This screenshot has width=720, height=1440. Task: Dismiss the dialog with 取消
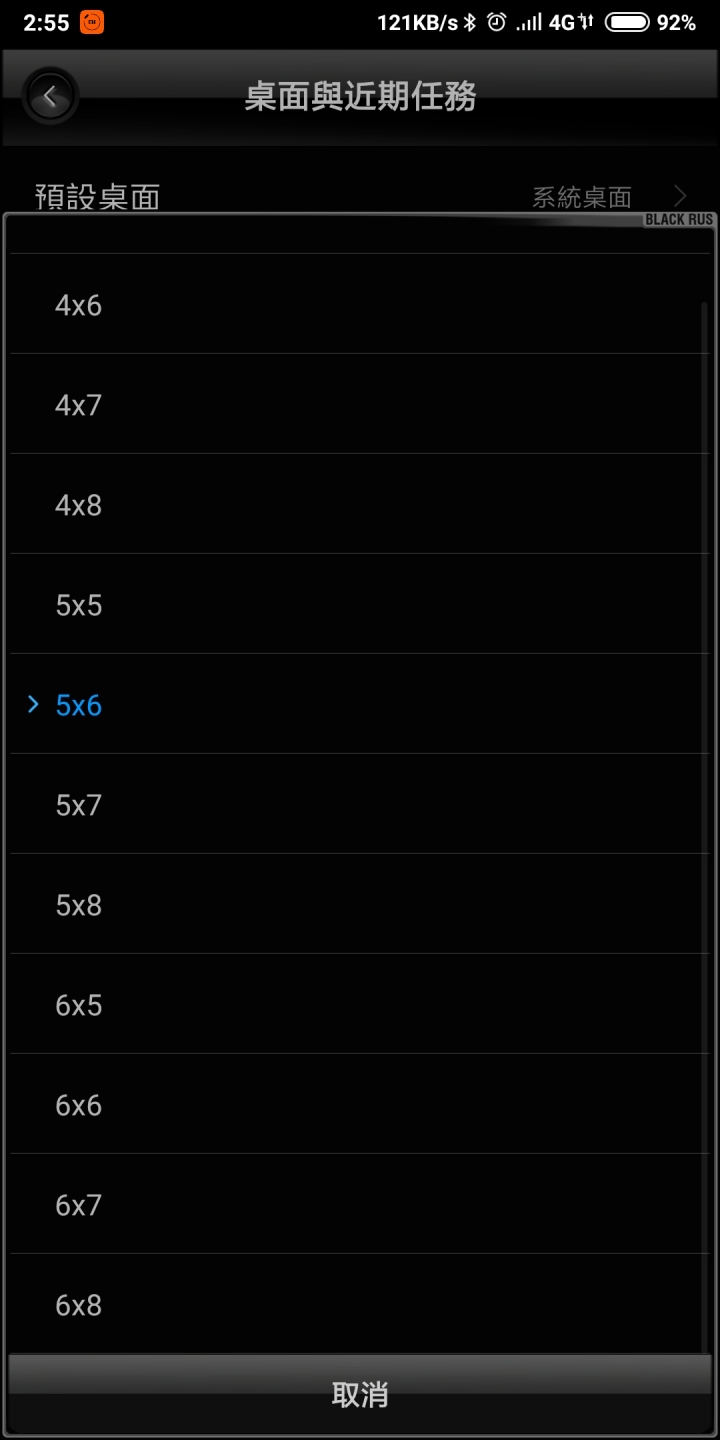click(x=360, y=1394)
